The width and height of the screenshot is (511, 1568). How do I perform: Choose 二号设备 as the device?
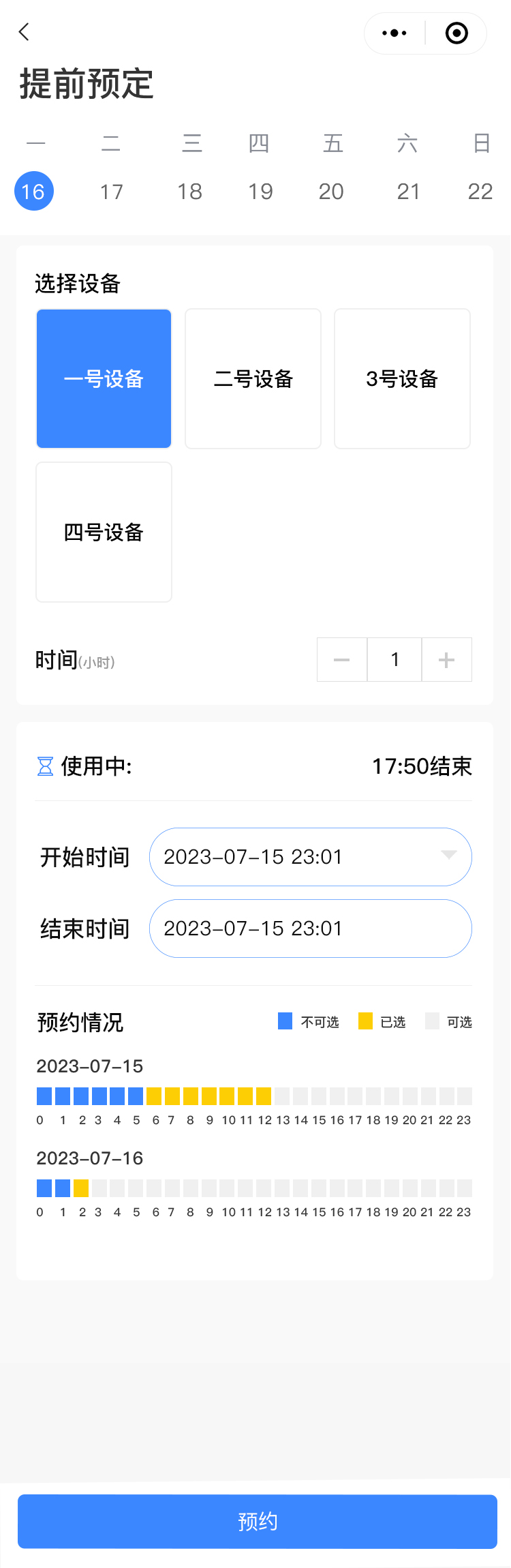tap(253, 379)
